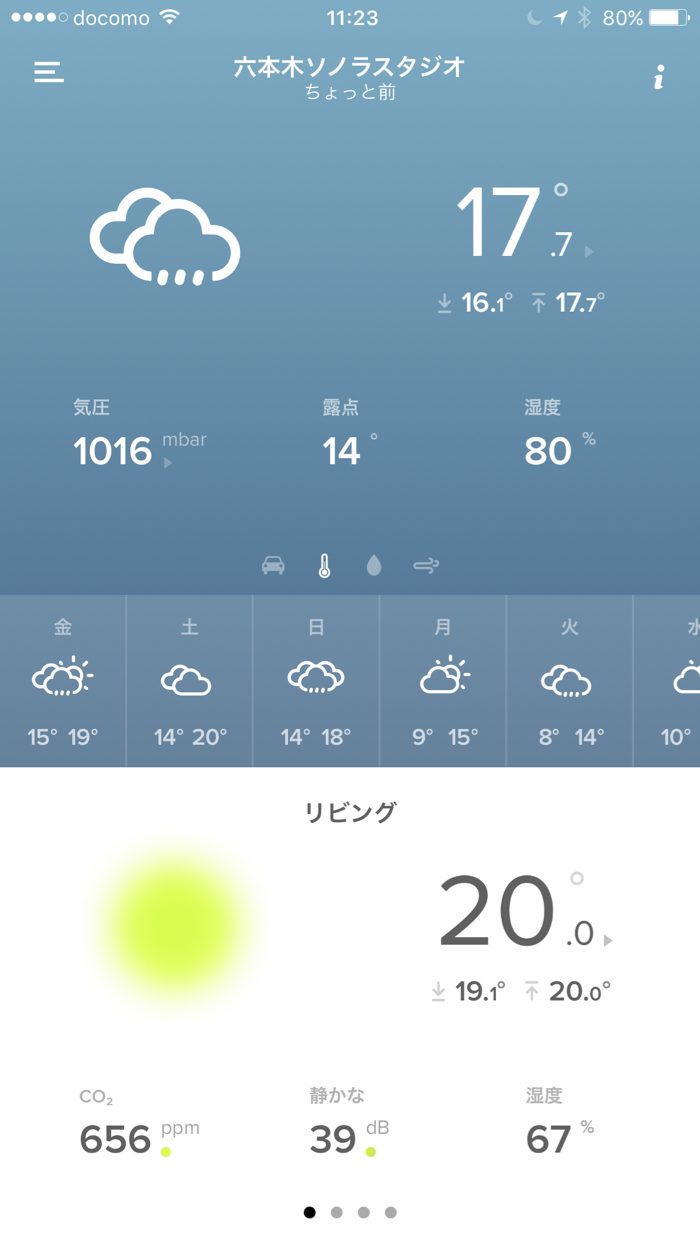Open the 月 day forecast
Viewport: 700px width, 1244px height.
coord(443,681)
